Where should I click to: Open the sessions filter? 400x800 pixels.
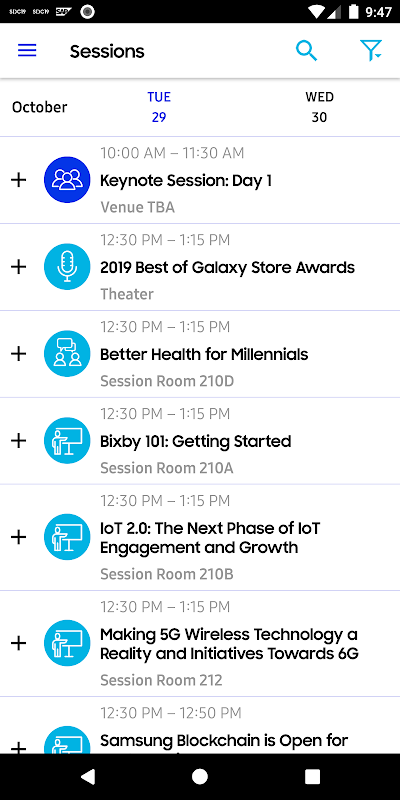pos(371,51)
